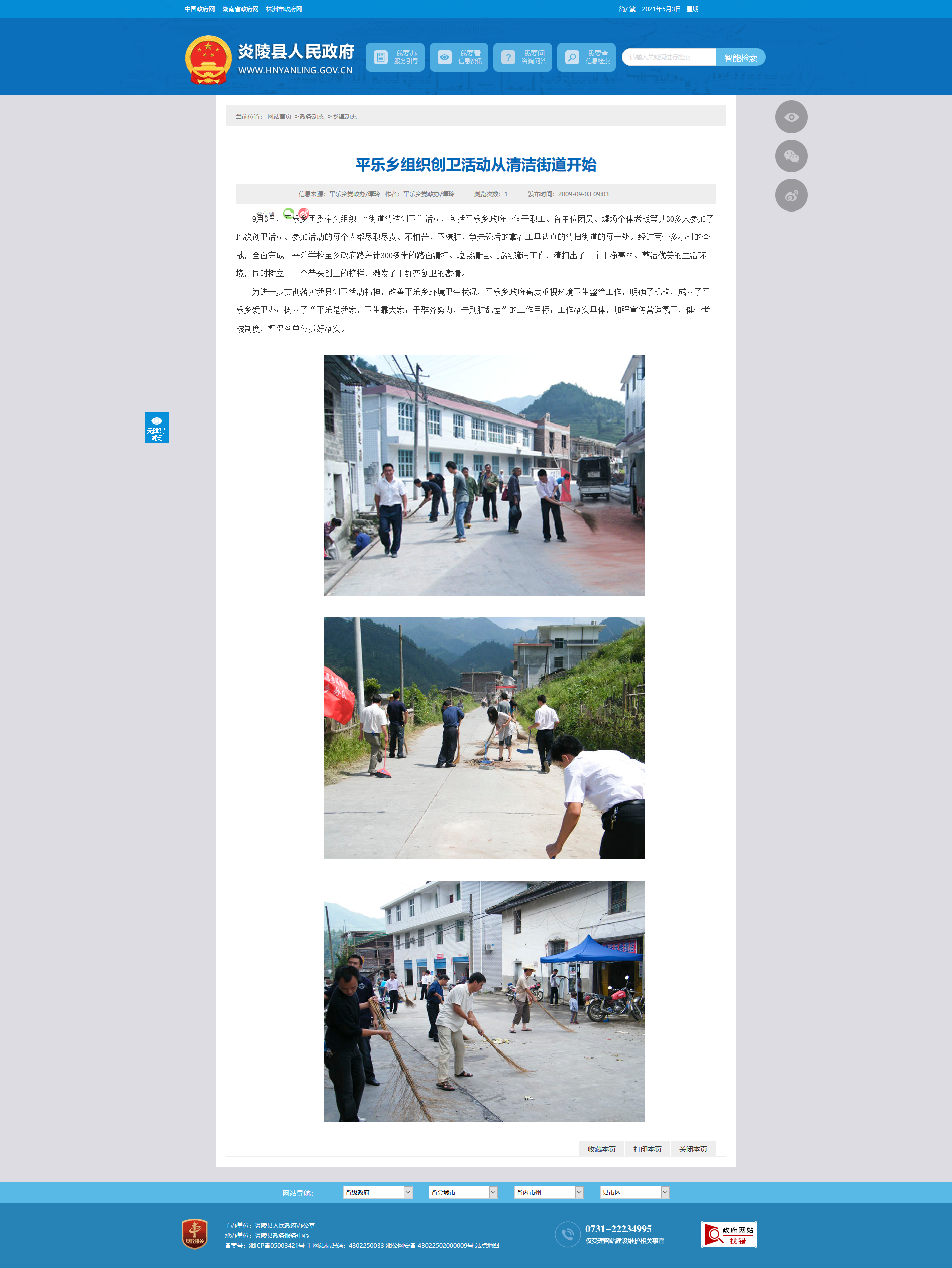
Task: Open the 湖南省政府网 link
Action: (x=240, y=9)
